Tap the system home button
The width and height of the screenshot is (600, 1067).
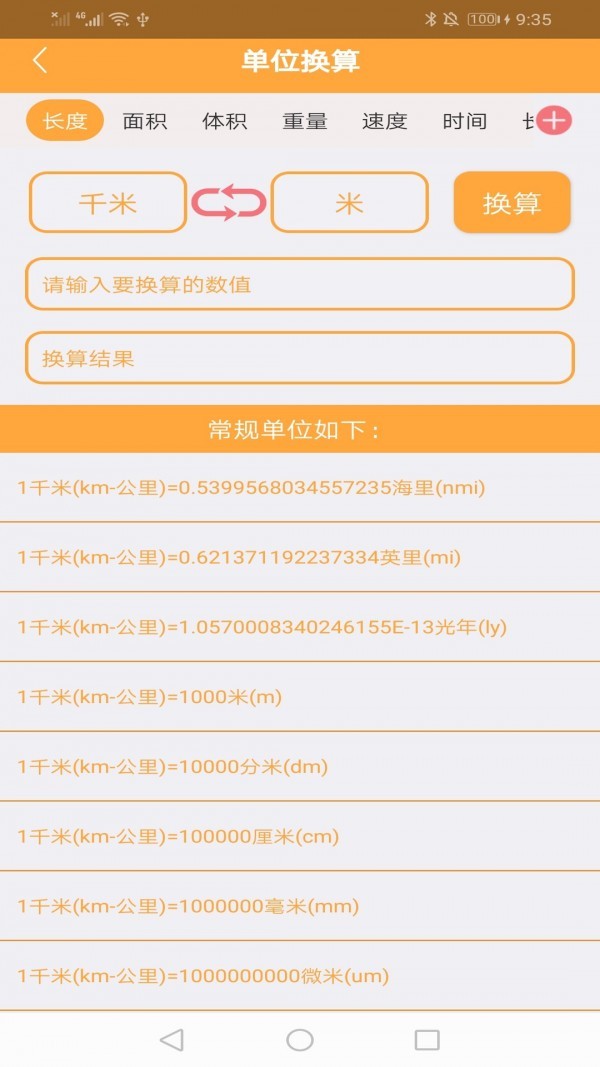point(300,1040)
